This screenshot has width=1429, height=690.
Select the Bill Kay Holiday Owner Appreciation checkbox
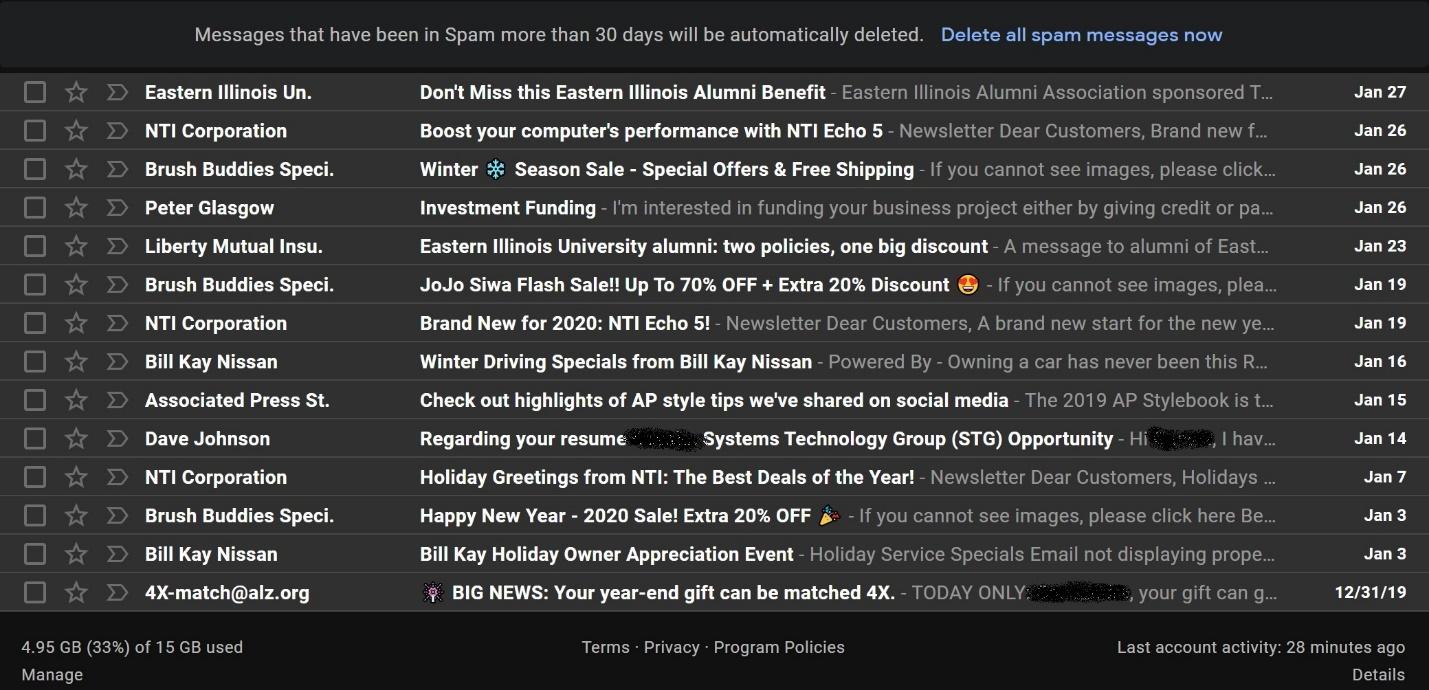[35, 554]
